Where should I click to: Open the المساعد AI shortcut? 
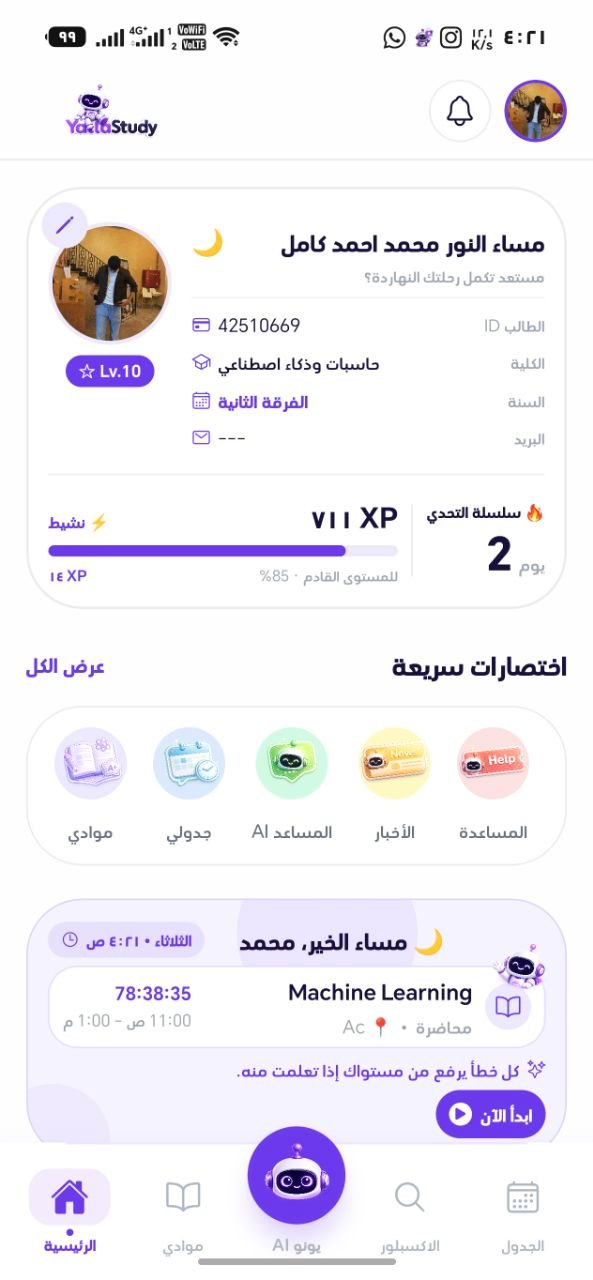coord(292,784)
